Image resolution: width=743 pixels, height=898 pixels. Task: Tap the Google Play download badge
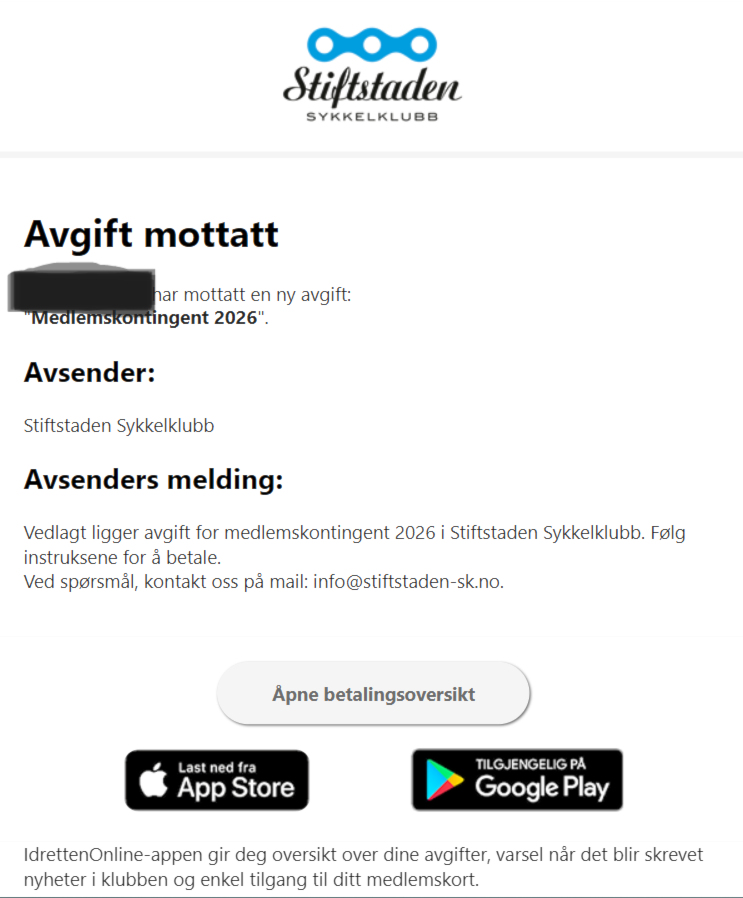517,779
